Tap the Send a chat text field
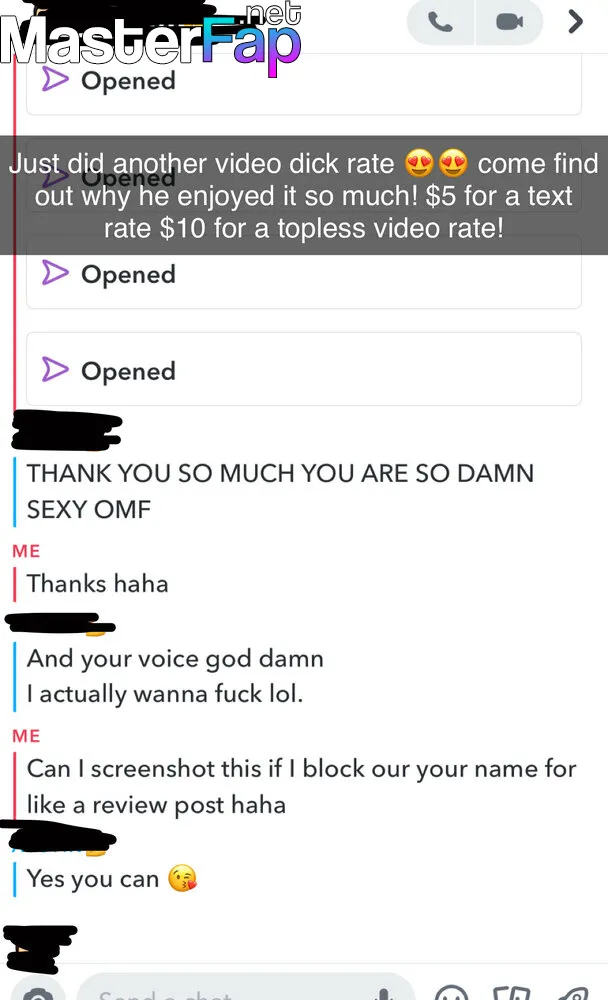The image size is (608, 1000). [x=246, y=989]
